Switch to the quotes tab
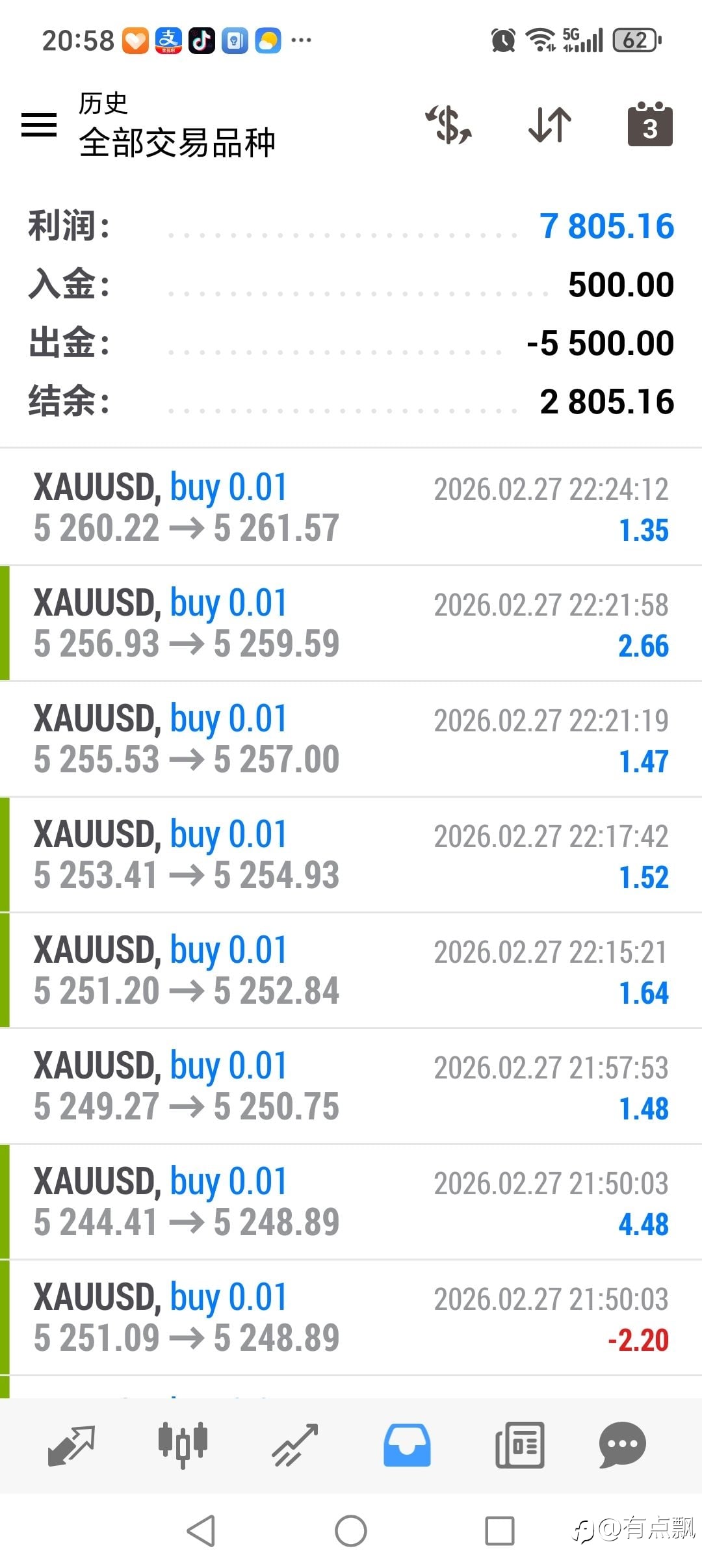This screenshot has width=702, height=1568. pos(71,1445)
